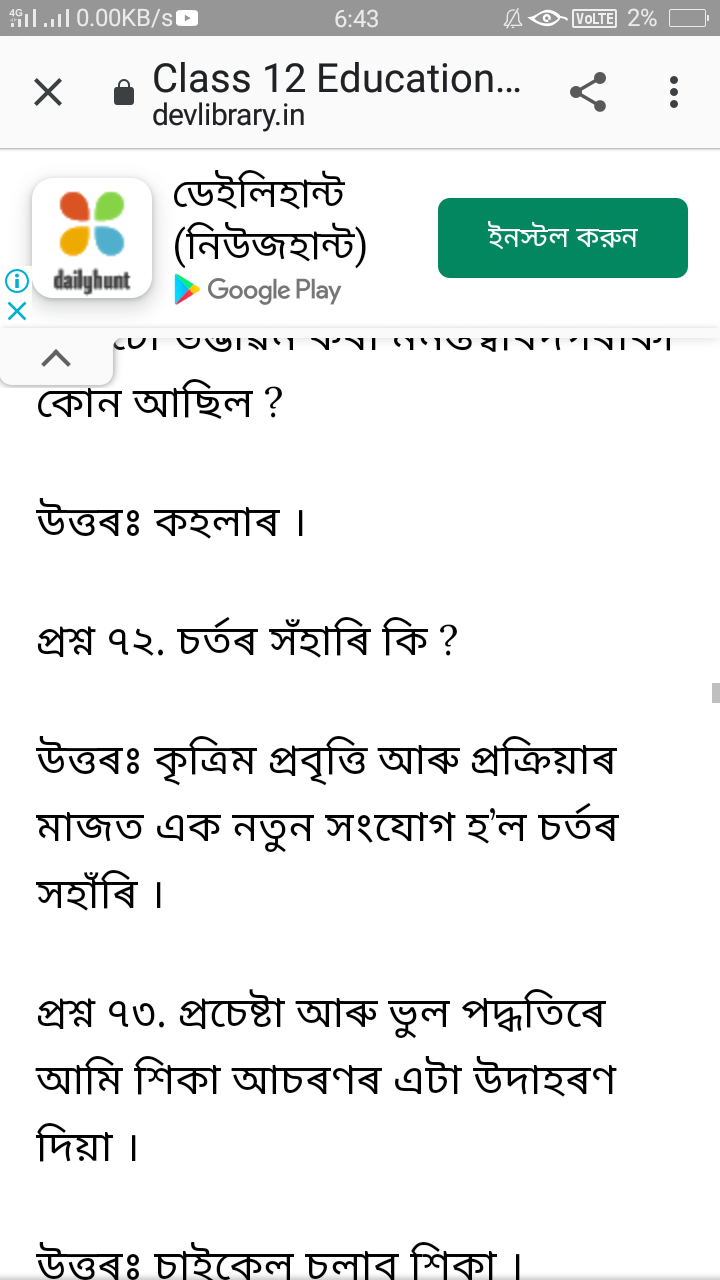Open the ad info icon
This screenshot has height=1280, width=720.
pyautogui.click(x=16, y=280)
